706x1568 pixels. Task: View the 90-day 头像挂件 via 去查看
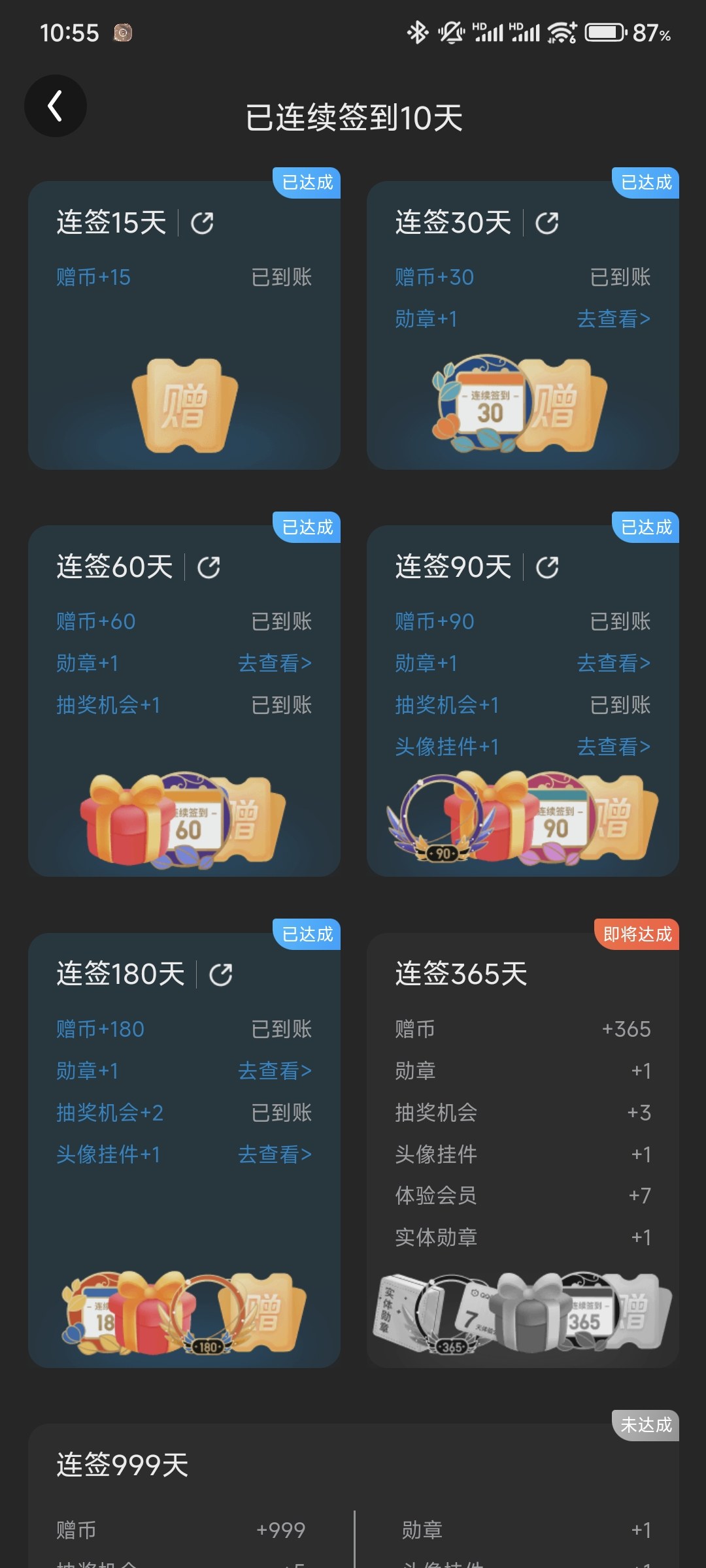click(x=613, y=747)
